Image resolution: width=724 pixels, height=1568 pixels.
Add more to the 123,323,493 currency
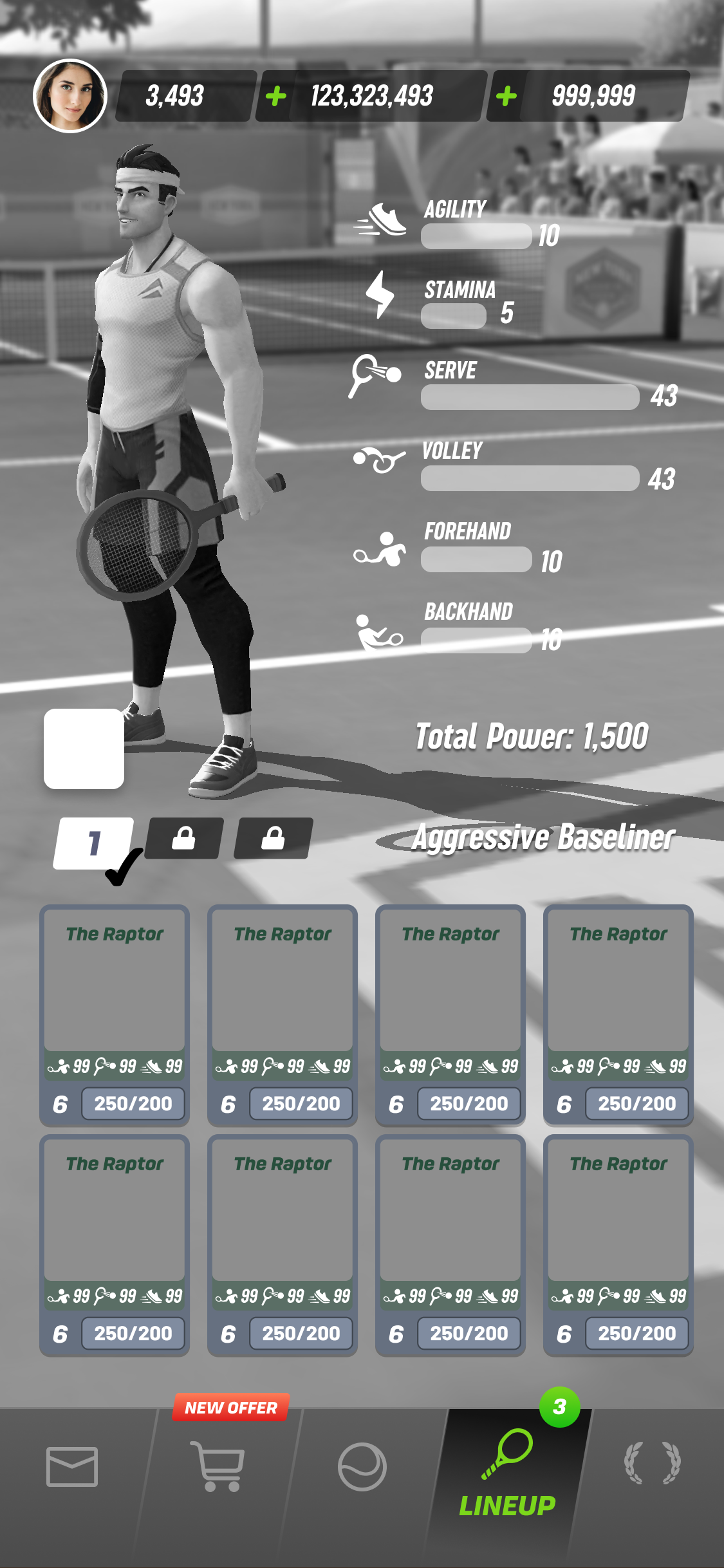(x=276, y=97)
